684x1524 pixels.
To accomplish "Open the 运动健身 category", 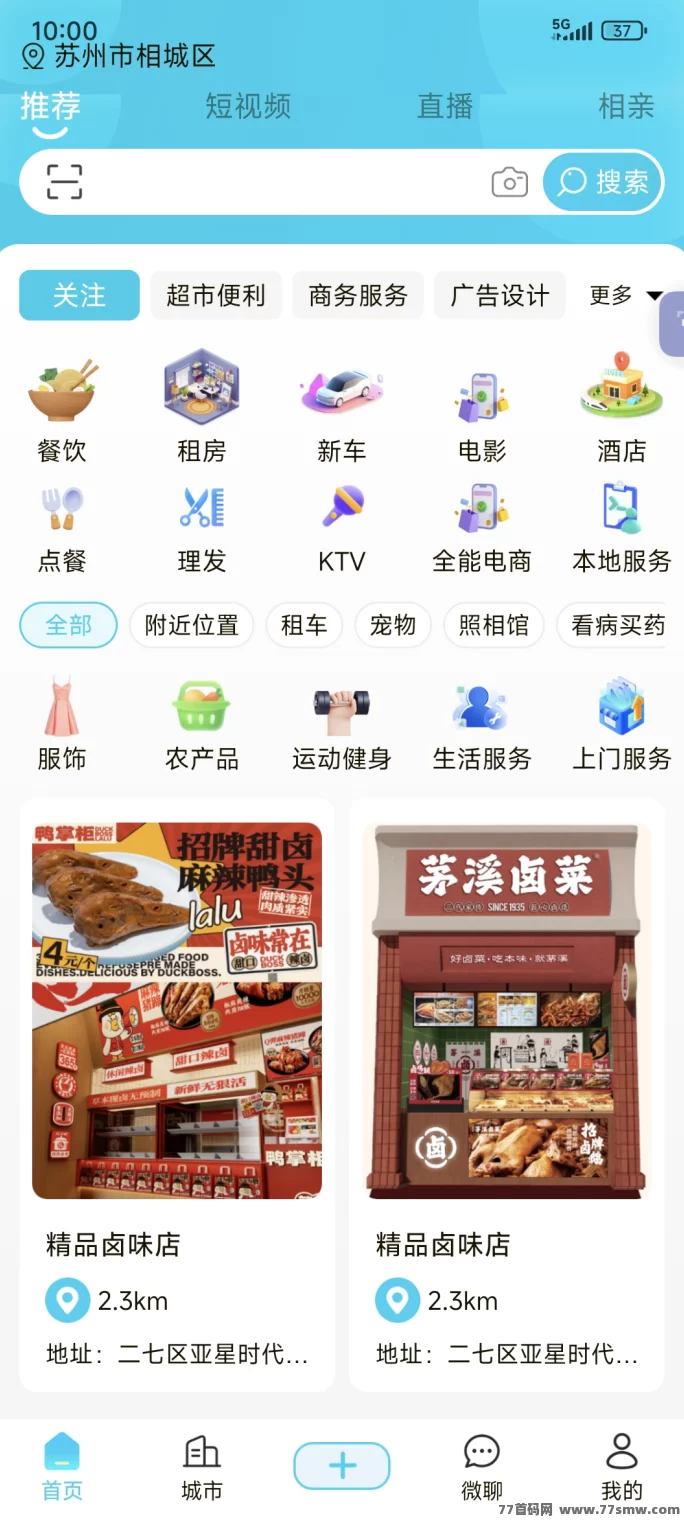I will coord(342,727).
